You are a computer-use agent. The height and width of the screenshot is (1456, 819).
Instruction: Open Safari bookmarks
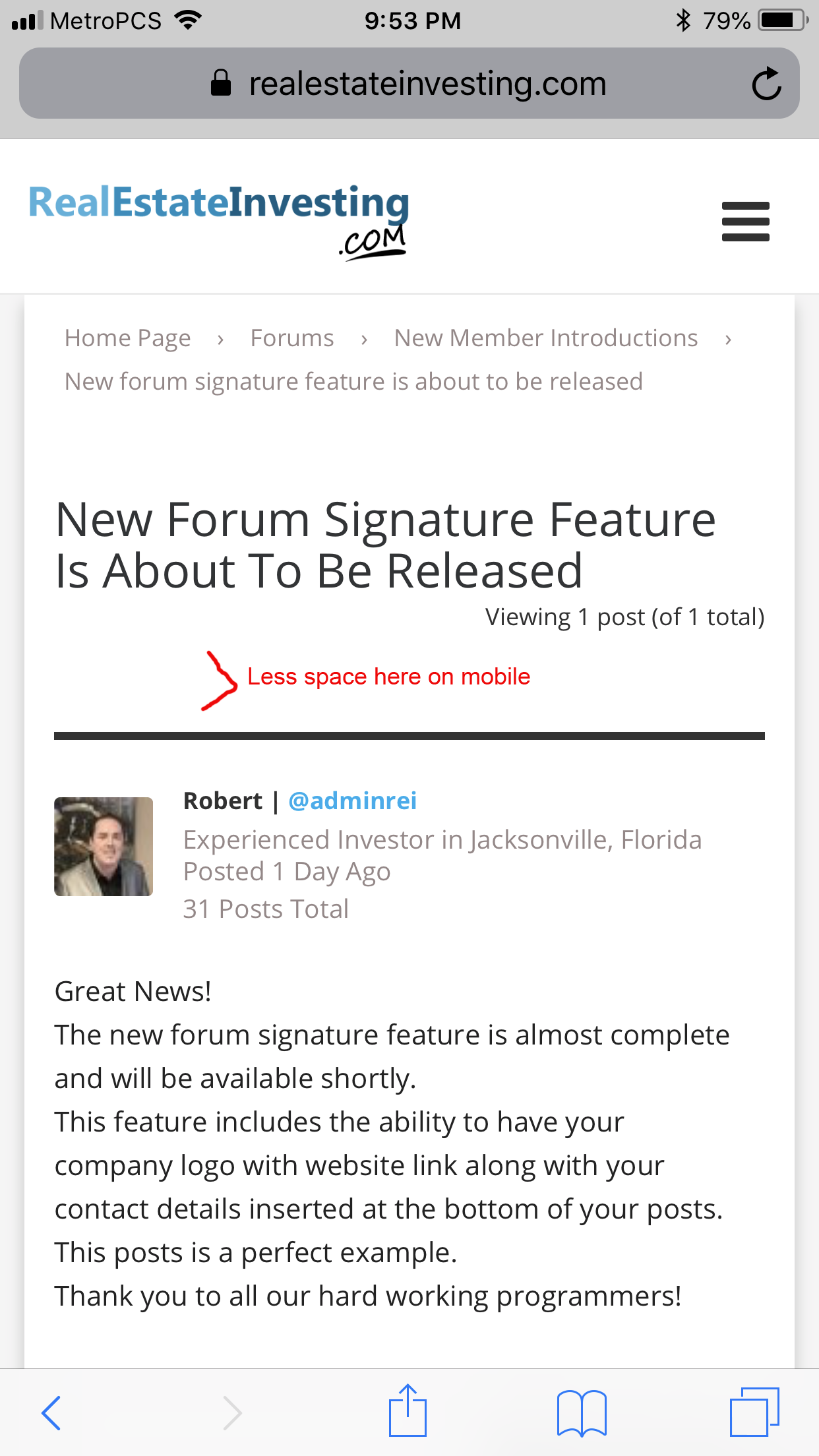(x=582, y=1413)
